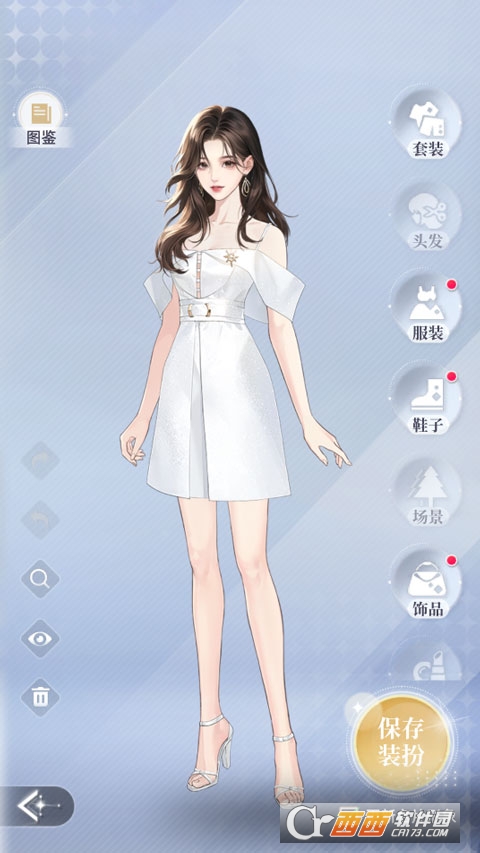This screenshot has width=480, height=853.
Task: Clear the outfit with the trash icon
Action: (x=40, y=697)
